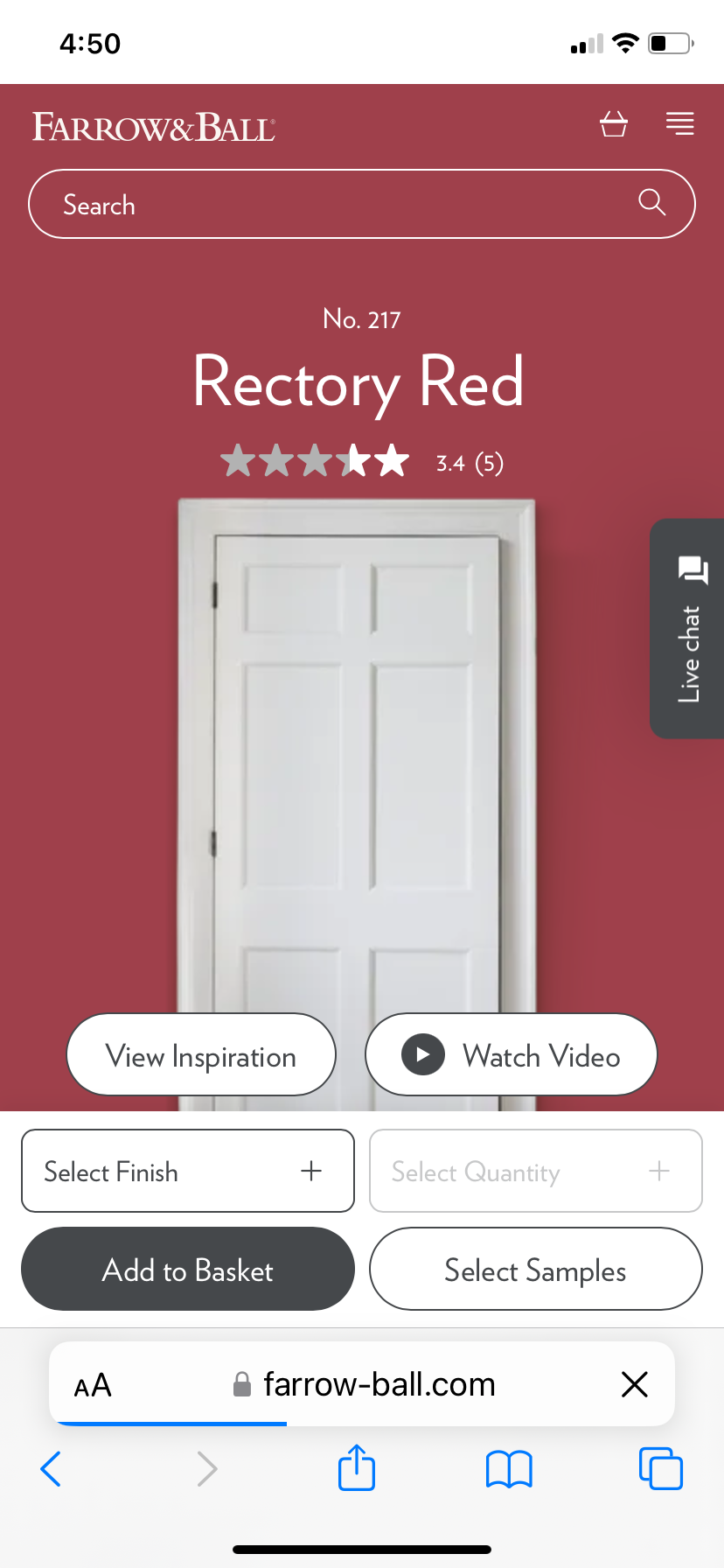Screen dimensions: 724x1568
Task: Tap Select Samples button
Action: [536, 1269]
